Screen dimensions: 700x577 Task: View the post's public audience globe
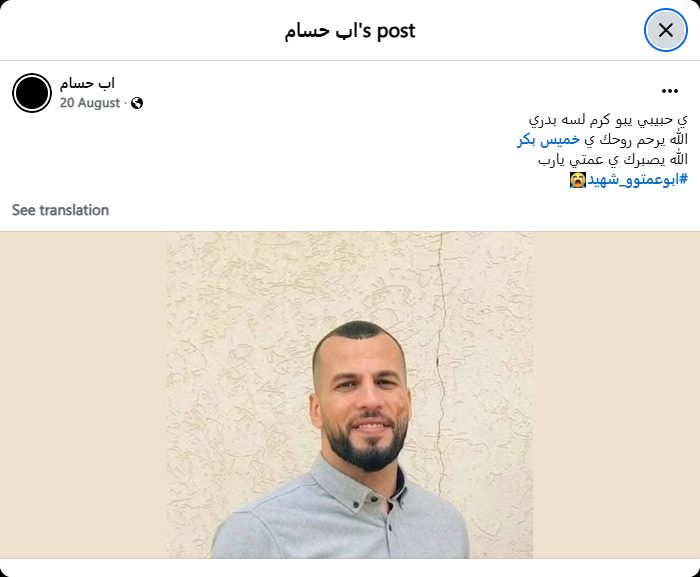click(137, 103)
